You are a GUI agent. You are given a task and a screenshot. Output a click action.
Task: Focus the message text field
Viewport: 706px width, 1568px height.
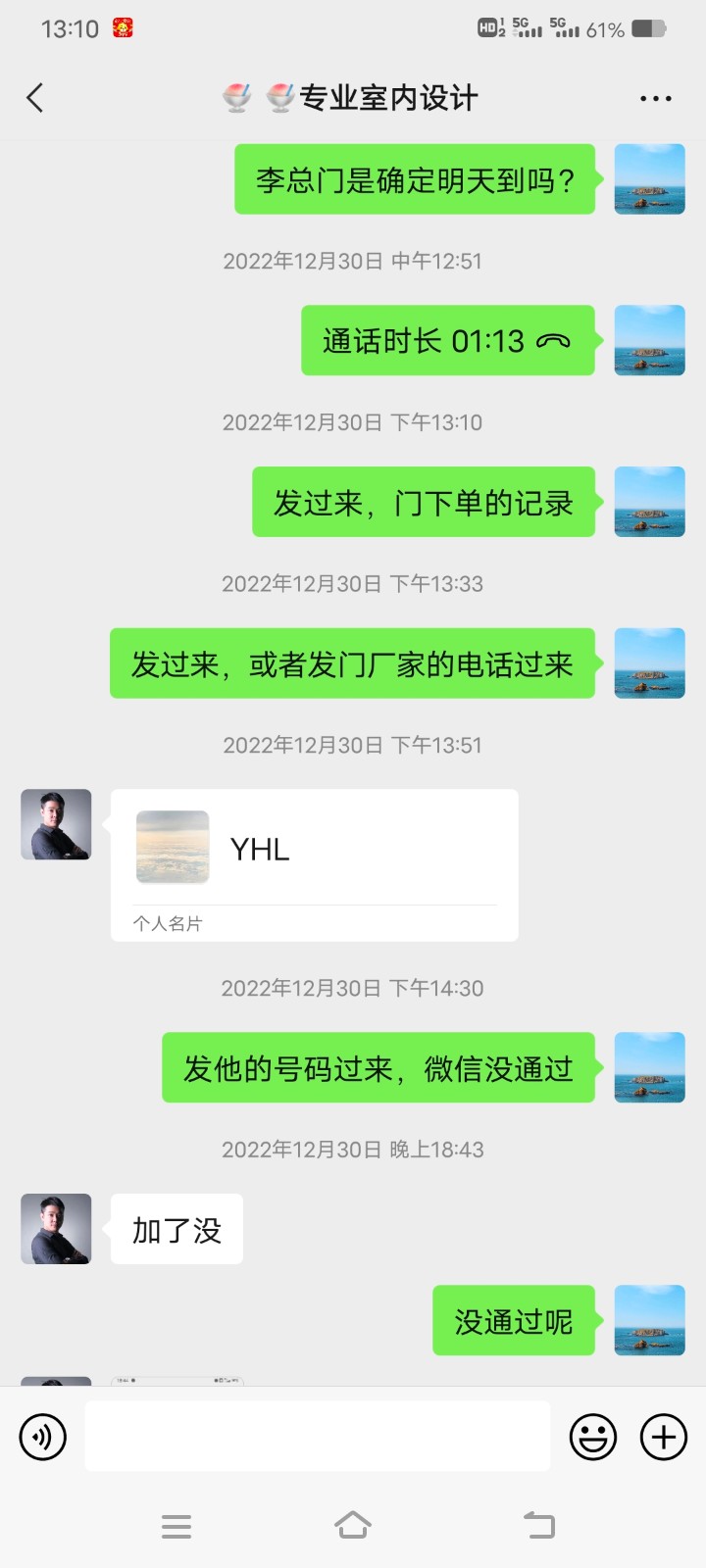[x=317, y=1436]
